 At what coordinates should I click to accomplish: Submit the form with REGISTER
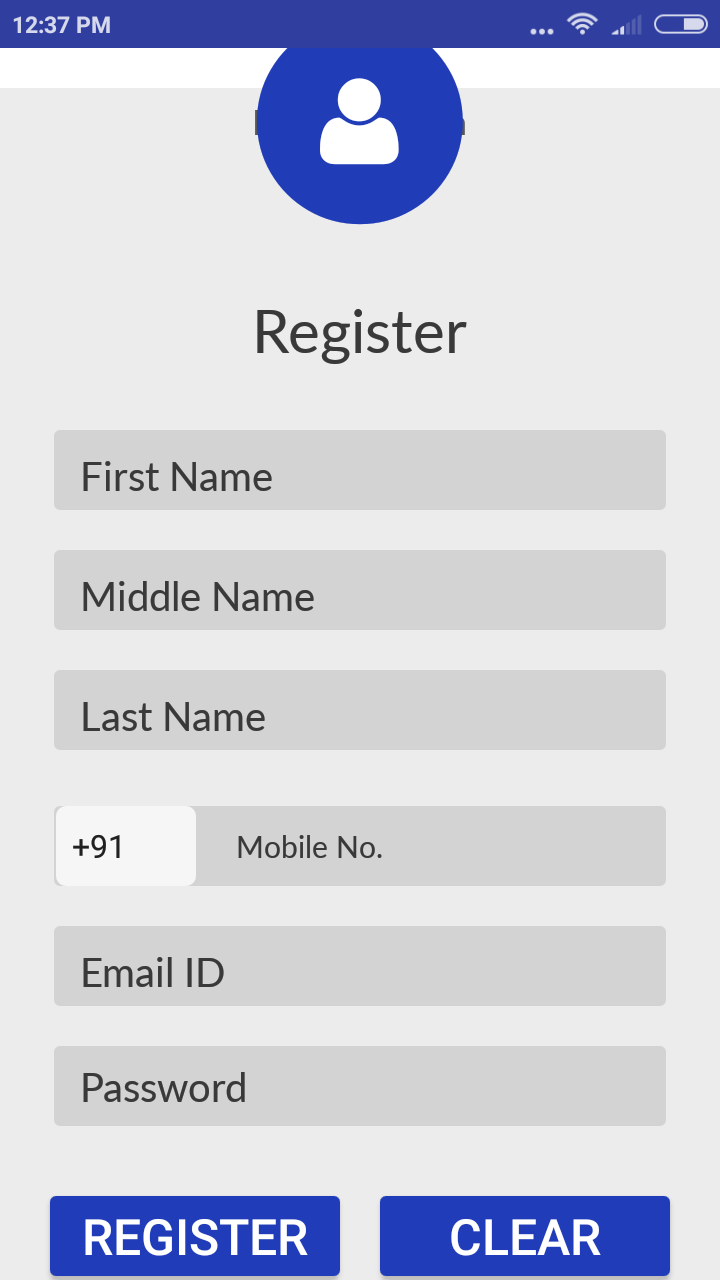point(195,1236)
